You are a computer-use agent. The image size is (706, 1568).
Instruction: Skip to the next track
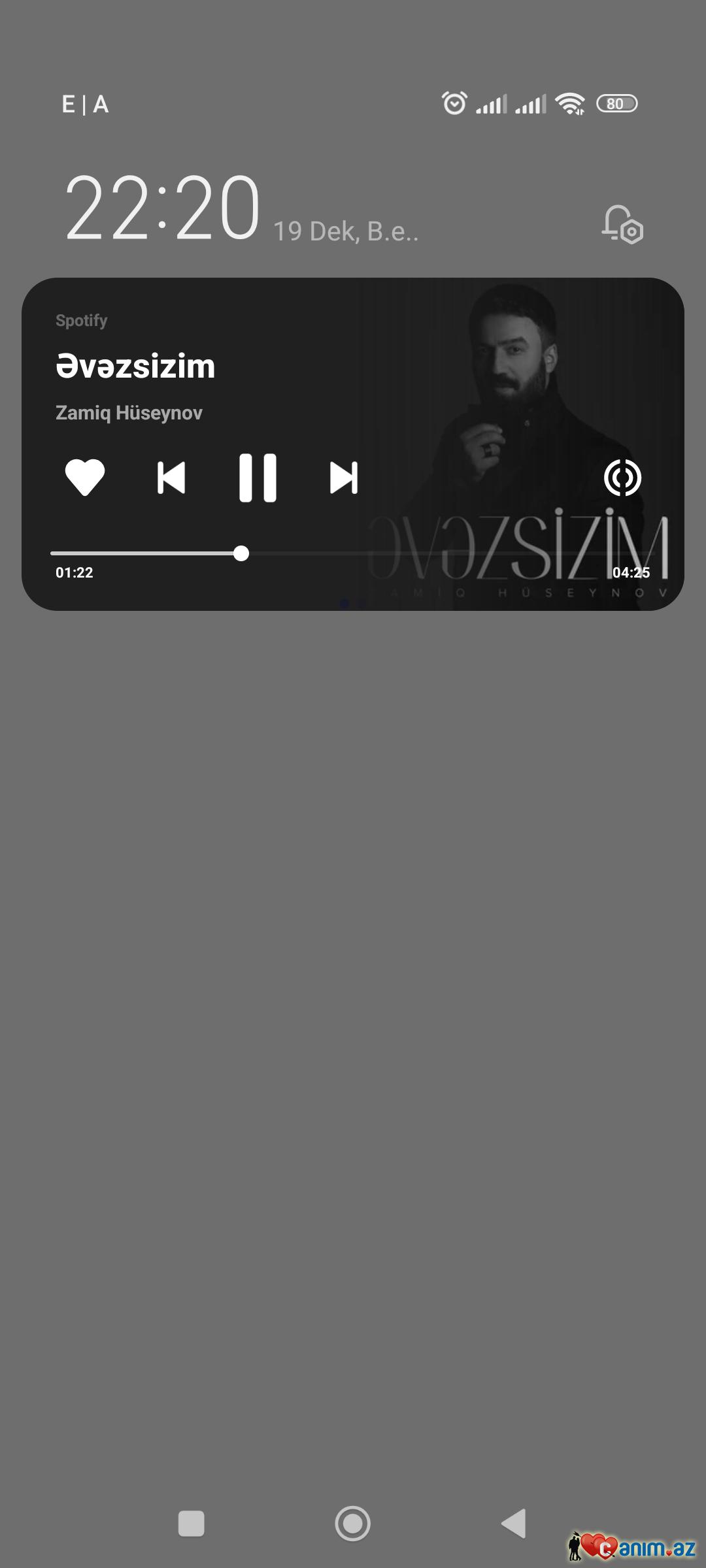344,478
